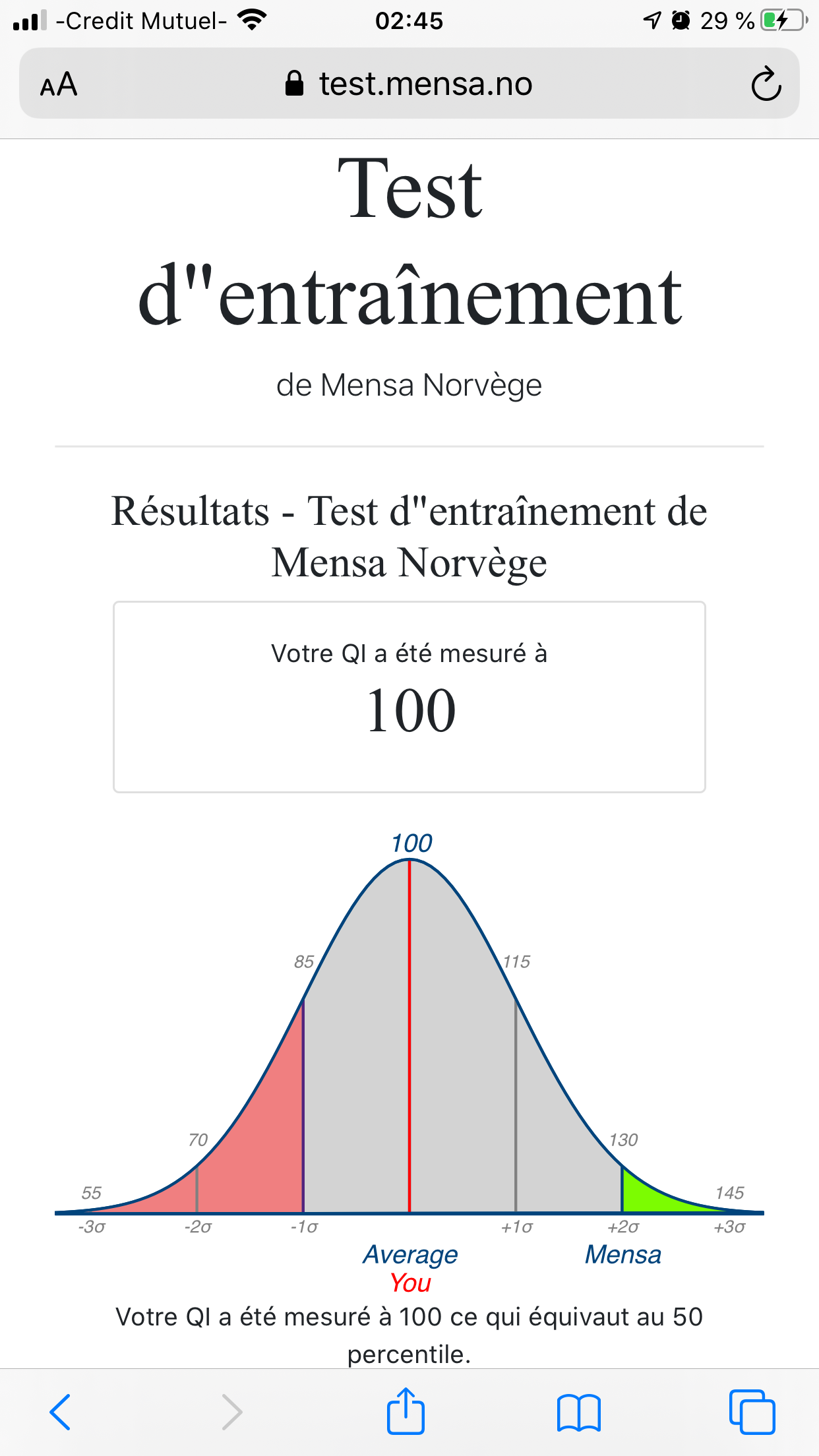819x1456 pixels.
Task: Go back to the previous page
Action: (x=60, y=1412)
